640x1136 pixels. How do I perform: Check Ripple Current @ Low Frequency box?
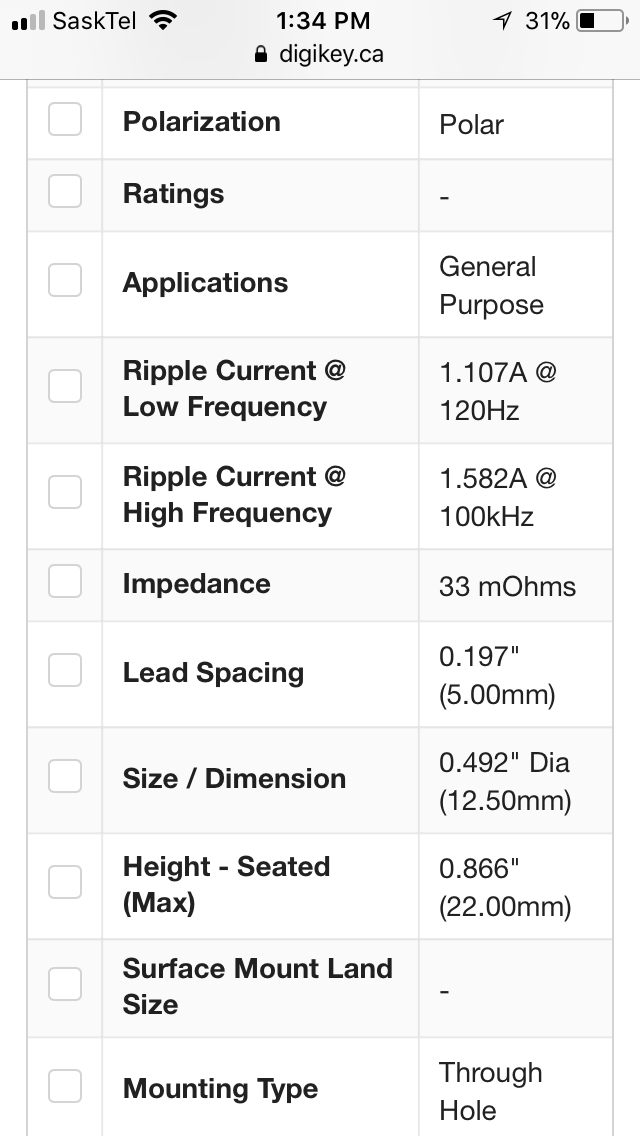[x=65, y=385]
